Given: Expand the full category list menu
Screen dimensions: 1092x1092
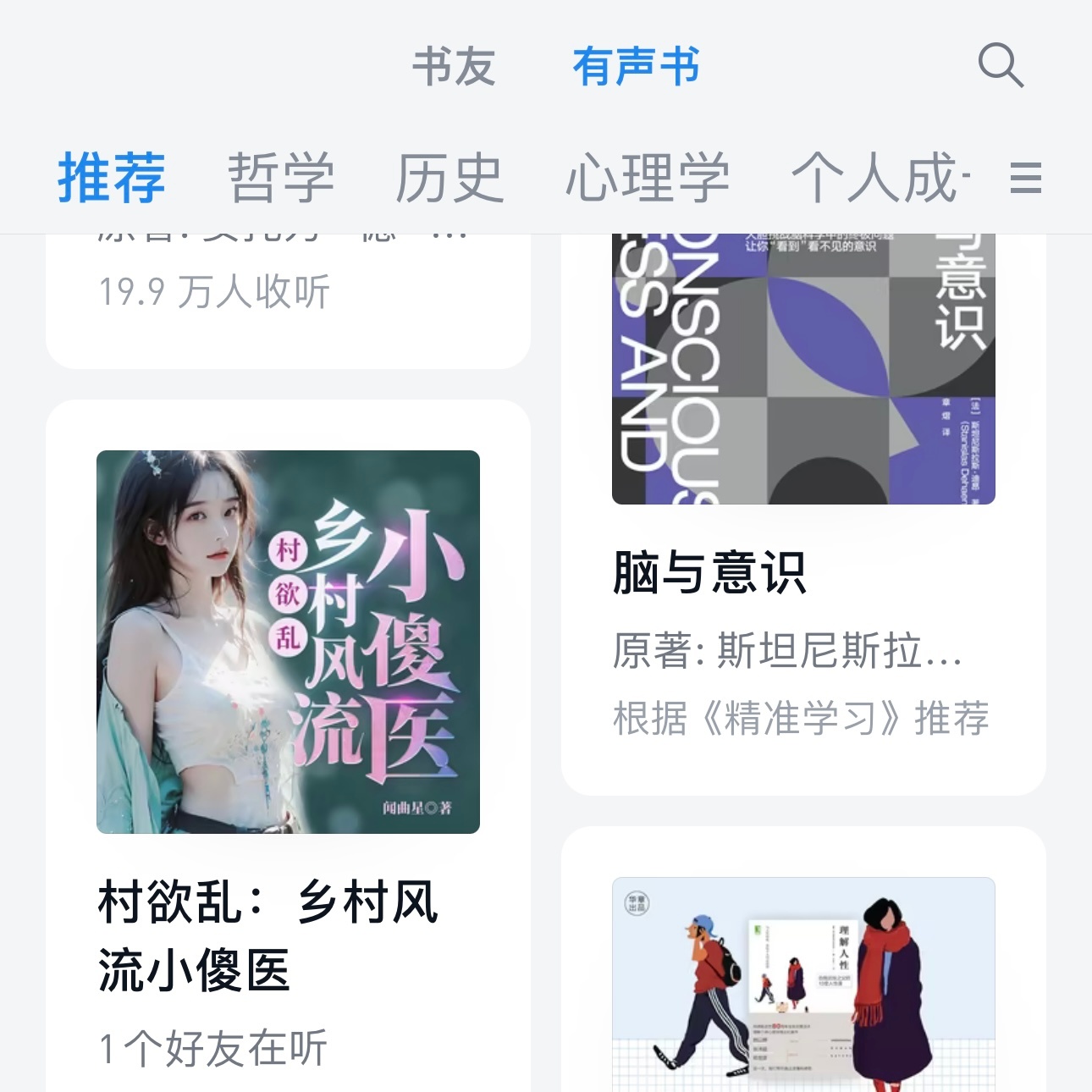Looking at the screenshot, I should click(1025, 179).
